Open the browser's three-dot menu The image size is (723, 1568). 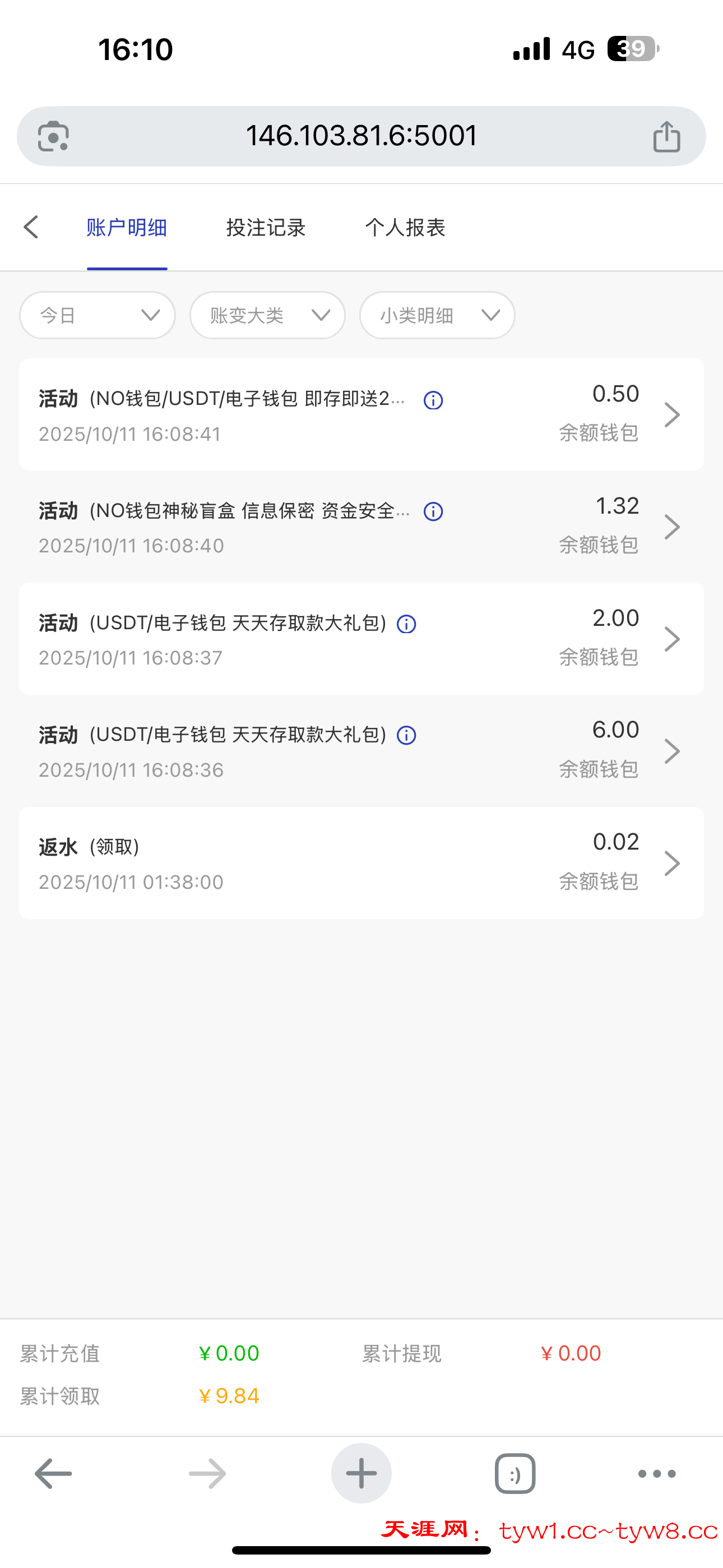pyautogui.click(x=657, y=1474)
